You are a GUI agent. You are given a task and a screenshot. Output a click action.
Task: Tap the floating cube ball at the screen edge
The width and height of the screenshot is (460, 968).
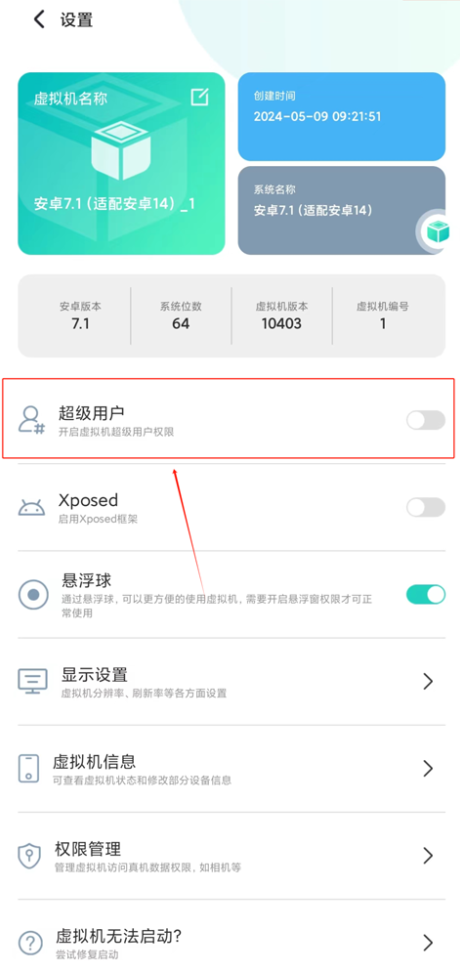pos(436,232)
